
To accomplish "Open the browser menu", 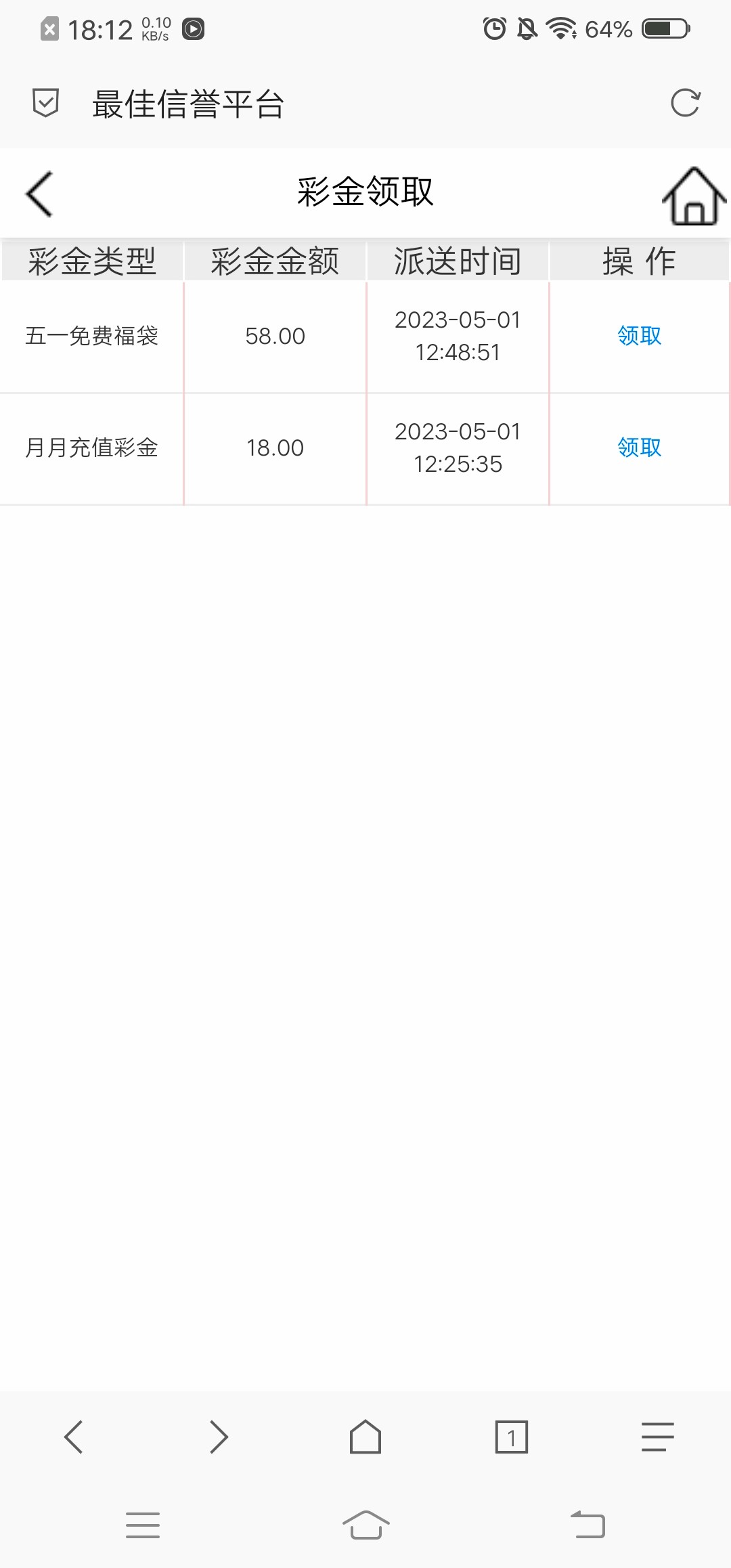I will pos(657,1437).
